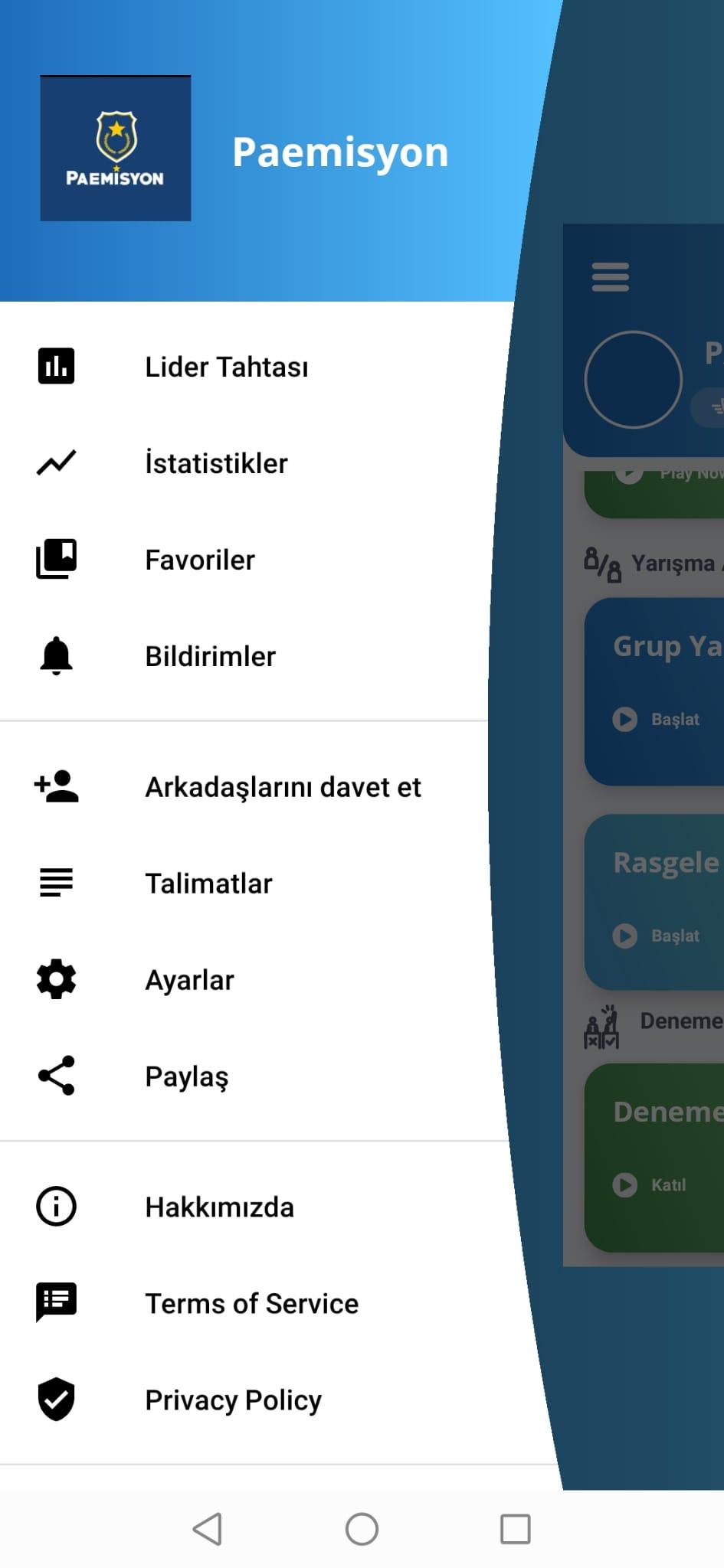Viewport: 724px width, 1568px height.
Task: Start the Grup Yarışma card
Action: [x=657, y=720]
